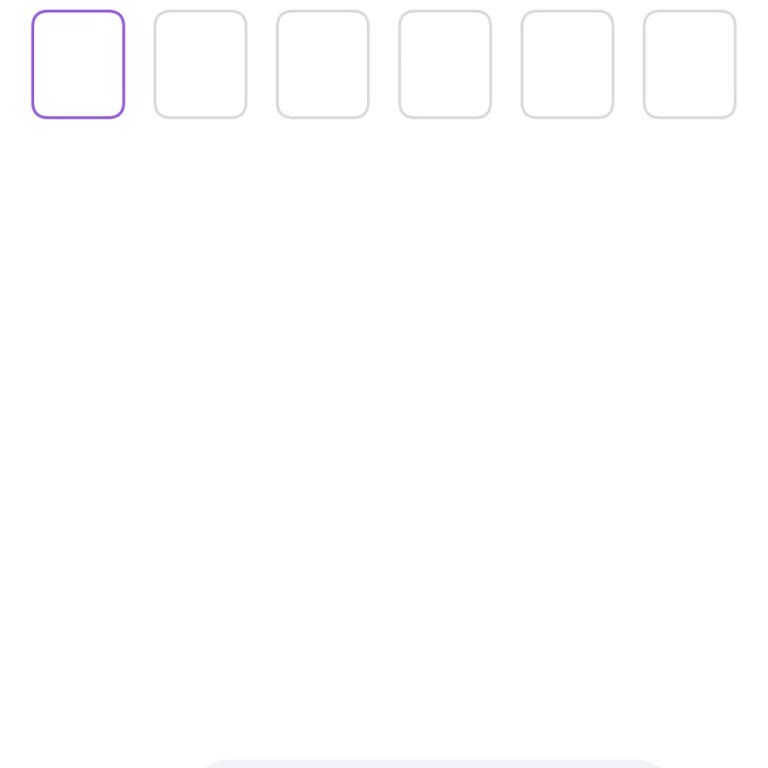The image size is (768, 768).
Task: Choose the fifth code digit box
Action: [567, 64]
